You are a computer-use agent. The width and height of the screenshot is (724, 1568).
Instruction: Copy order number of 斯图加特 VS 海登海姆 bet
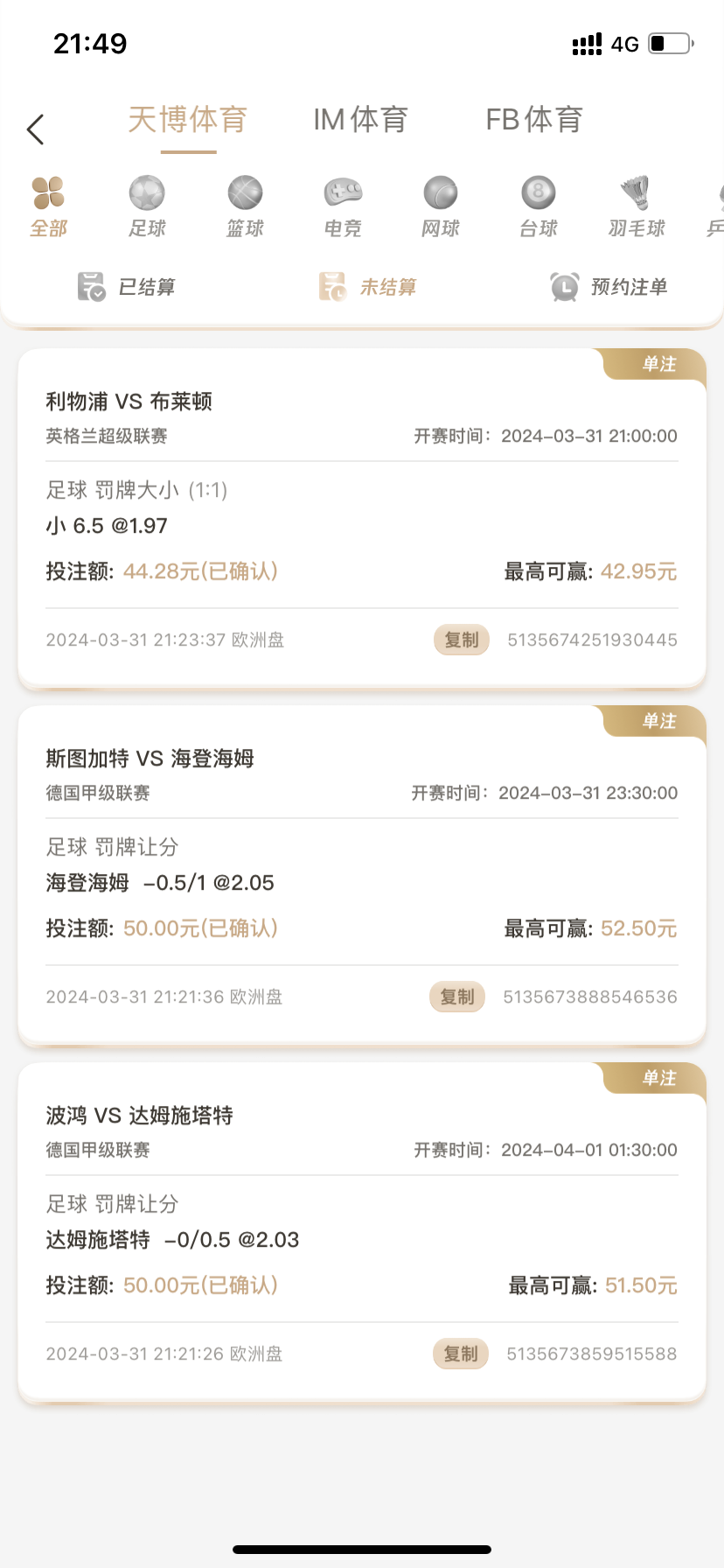(x=457, y=997)
